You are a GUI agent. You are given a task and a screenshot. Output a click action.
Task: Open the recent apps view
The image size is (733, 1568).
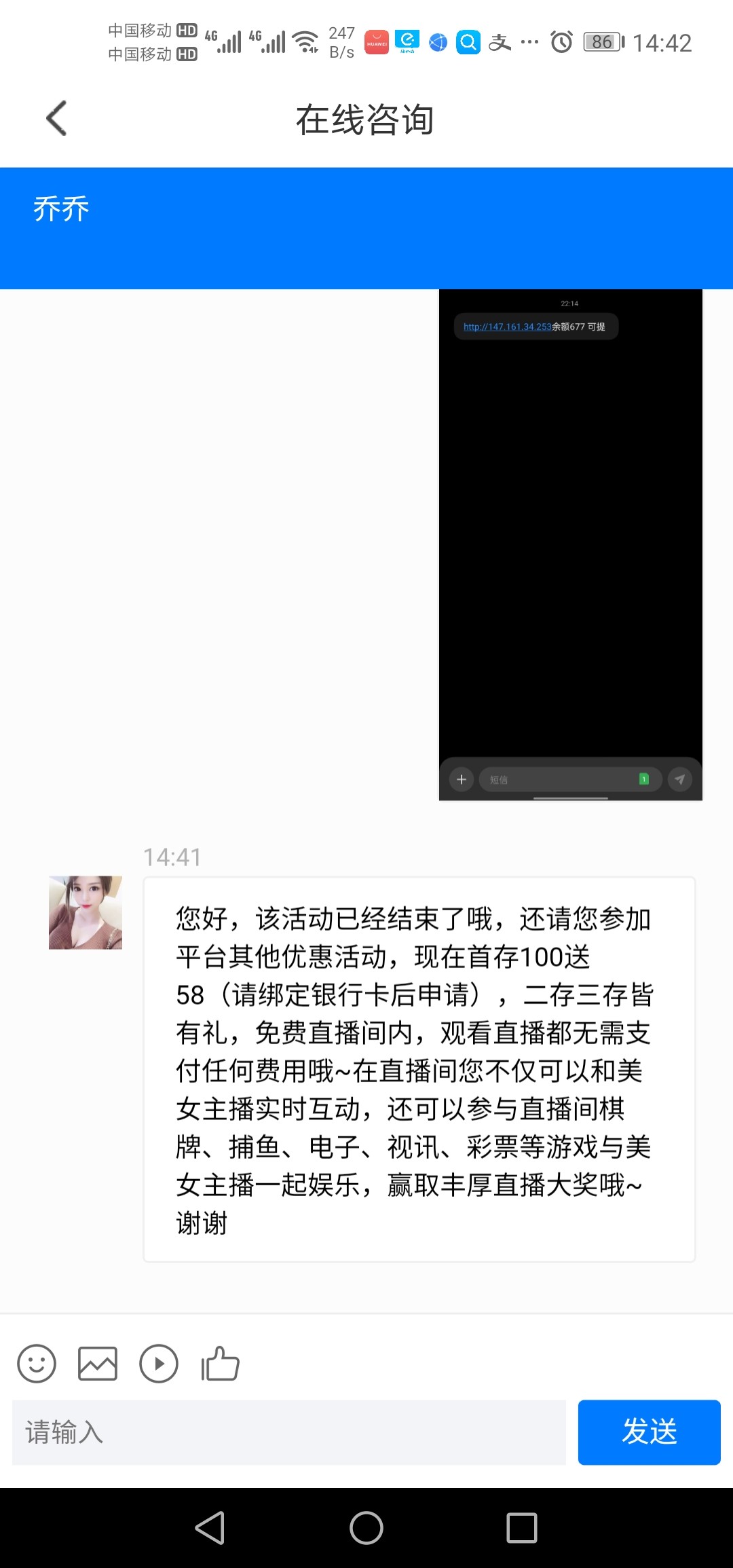pos(521,1528)
